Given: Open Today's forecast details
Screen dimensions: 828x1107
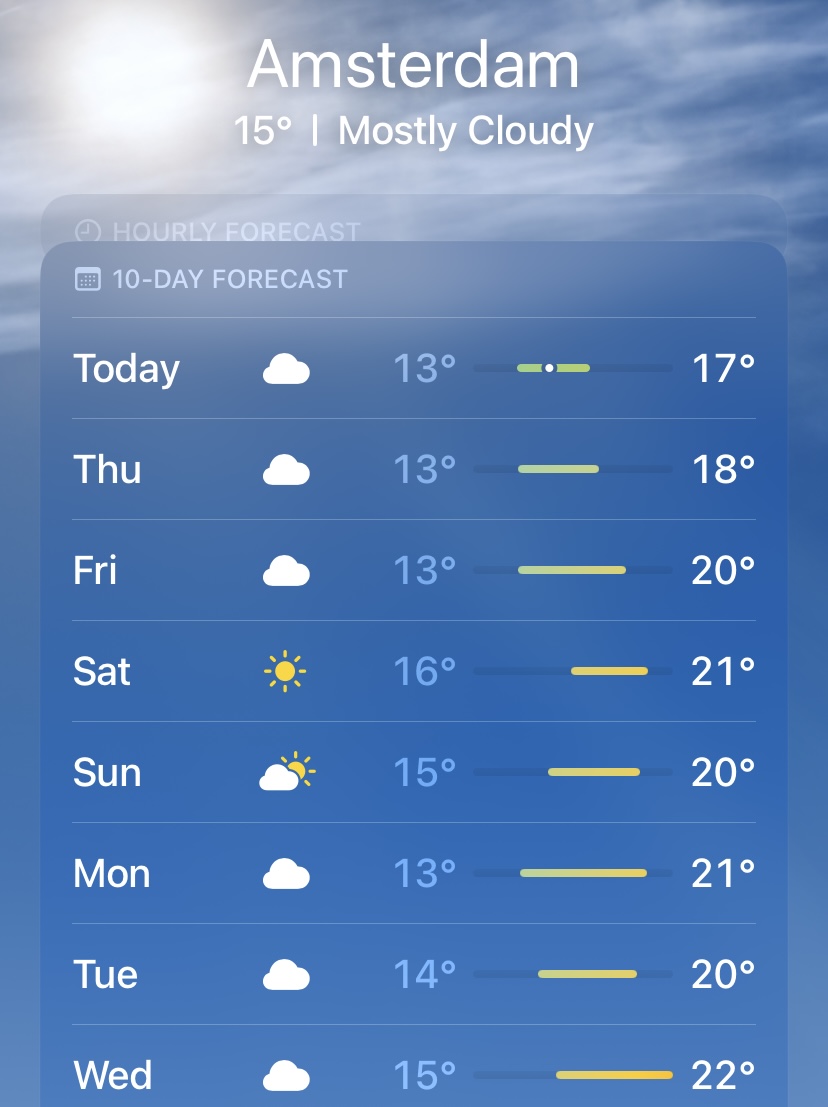Looking at the screenshot, I should [x=413, y=369].
